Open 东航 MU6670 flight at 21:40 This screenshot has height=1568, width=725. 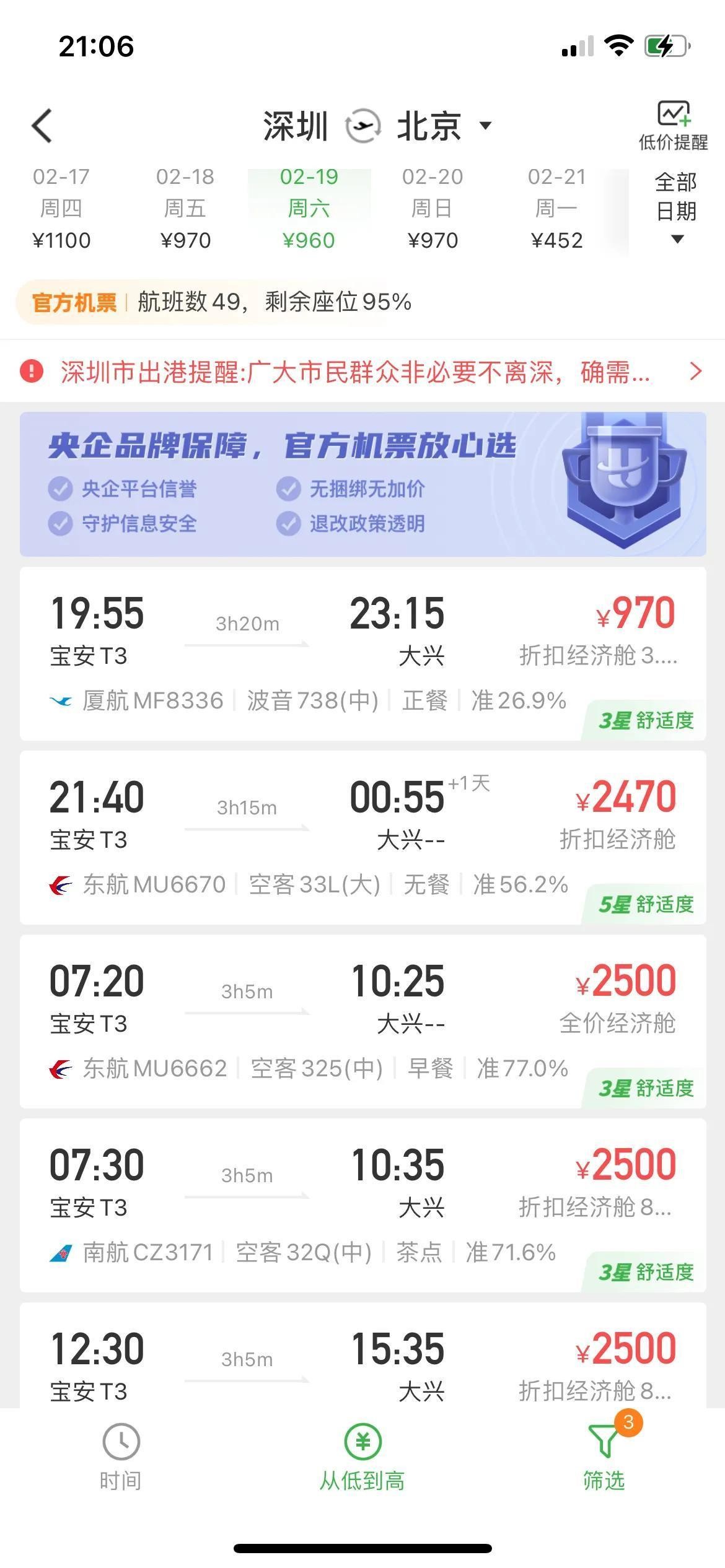[362, 837]
